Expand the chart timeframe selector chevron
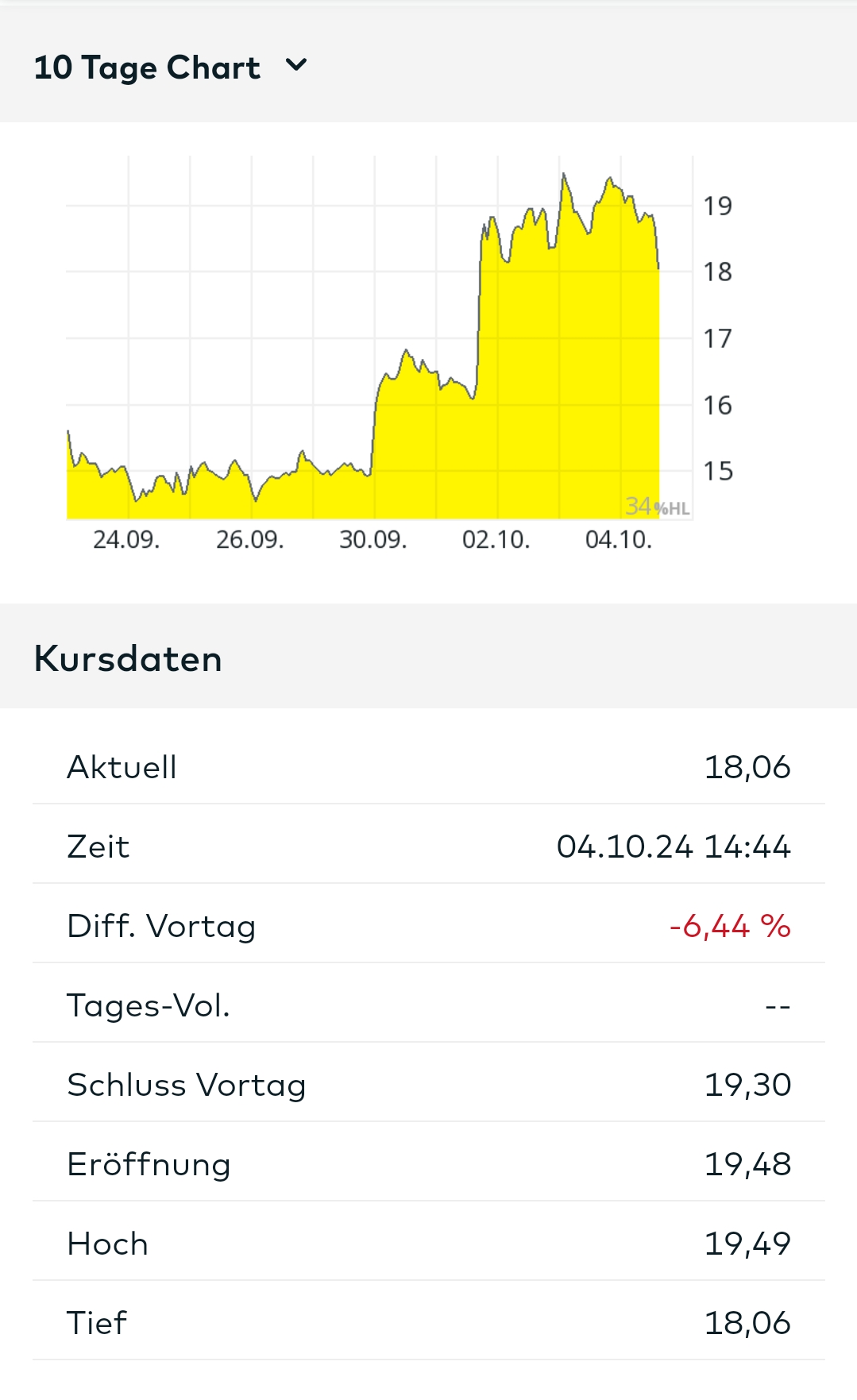Viewport: 857px width, 1400px height. (x=296, y=65)
